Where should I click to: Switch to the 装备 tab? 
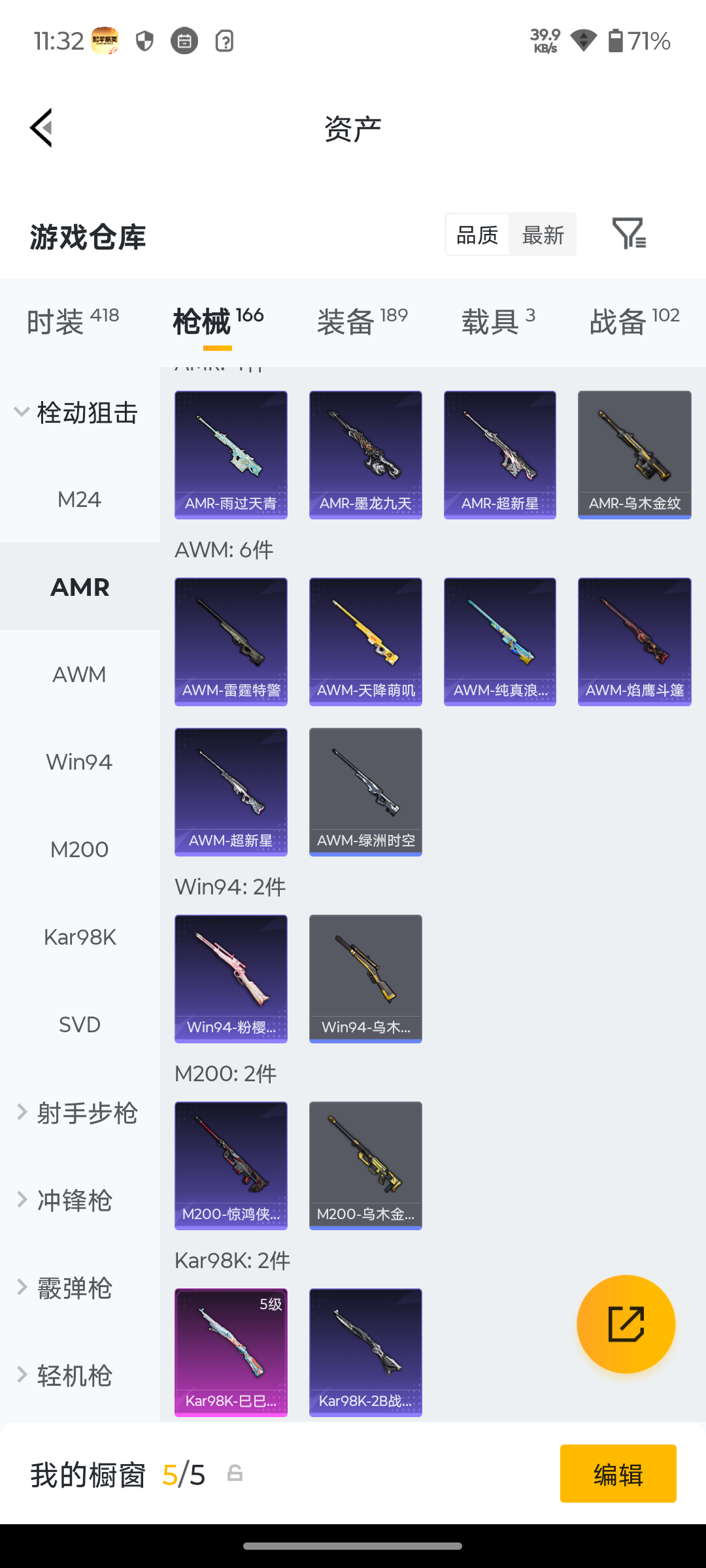362,321
